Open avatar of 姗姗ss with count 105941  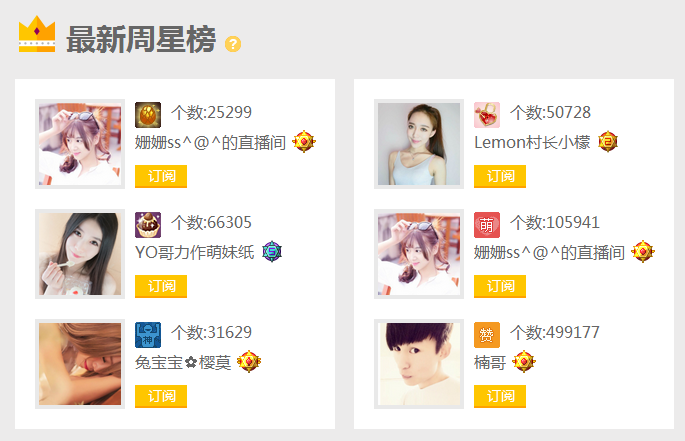coord(418,254)
